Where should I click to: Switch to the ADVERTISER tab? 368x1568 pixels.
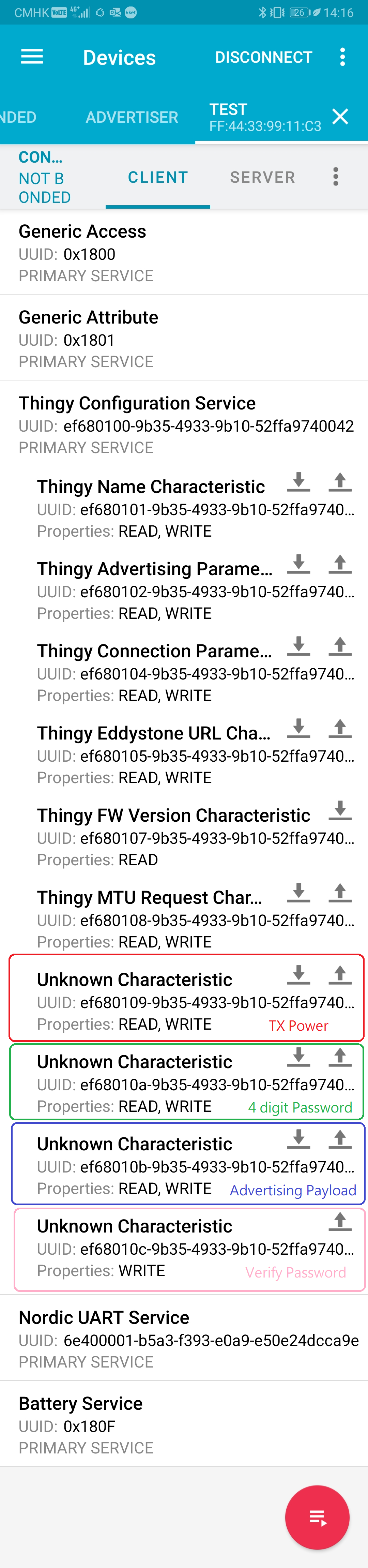pyautogui.click(x=132, y=117)
